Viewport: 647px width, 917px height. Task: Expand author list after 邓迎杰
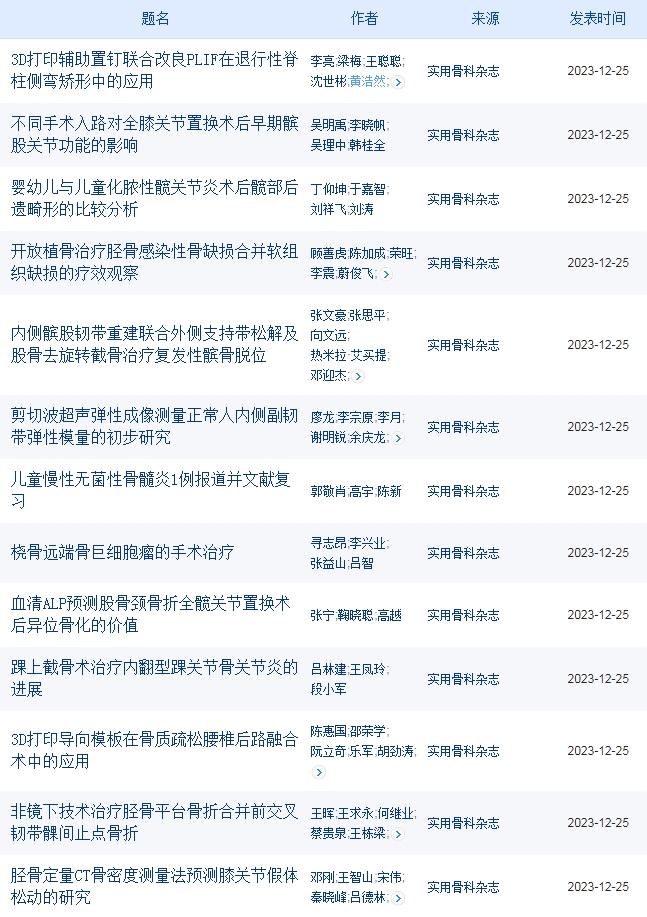click(358, 376)
